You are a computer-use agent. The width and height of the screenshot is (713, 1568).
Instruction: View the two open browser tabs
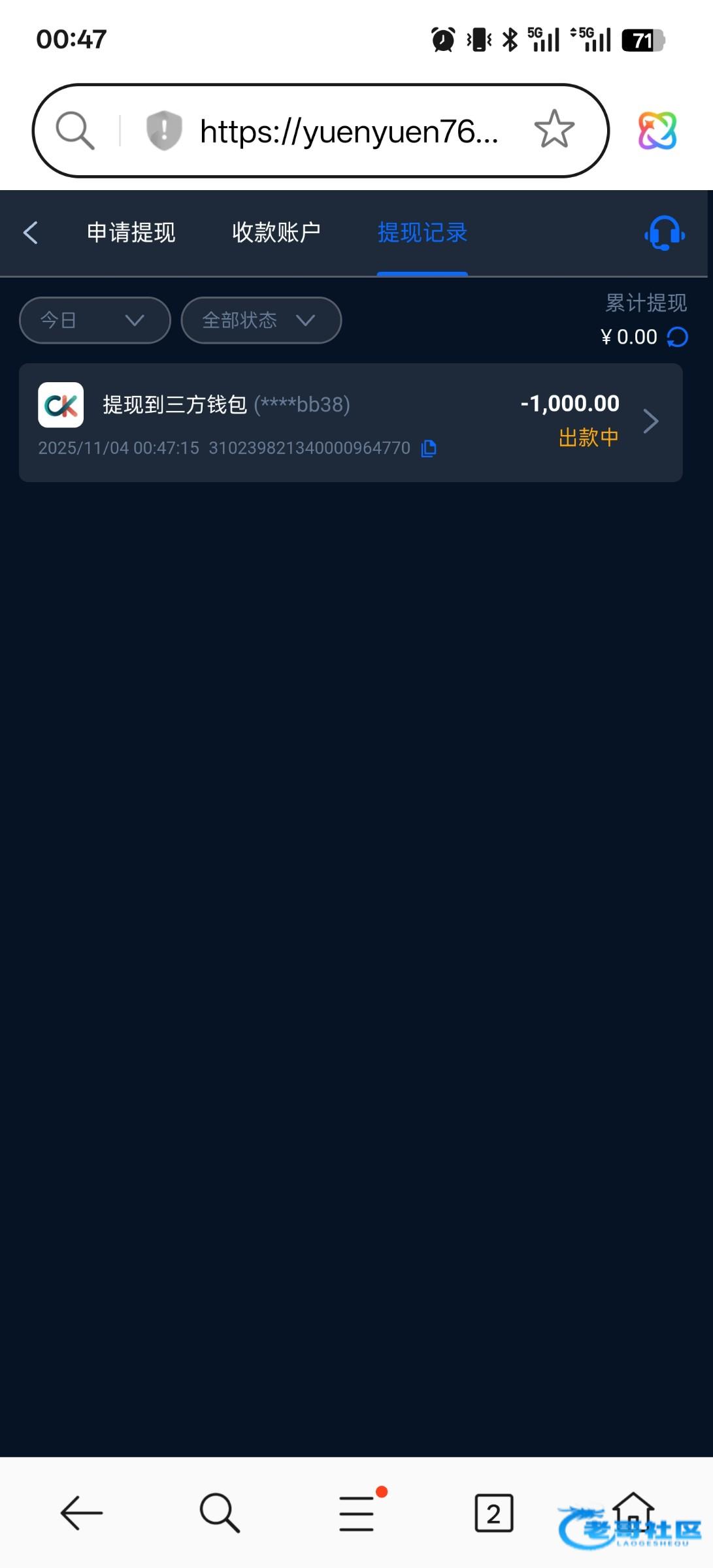pyautogui.click(x=494, y=1513)
